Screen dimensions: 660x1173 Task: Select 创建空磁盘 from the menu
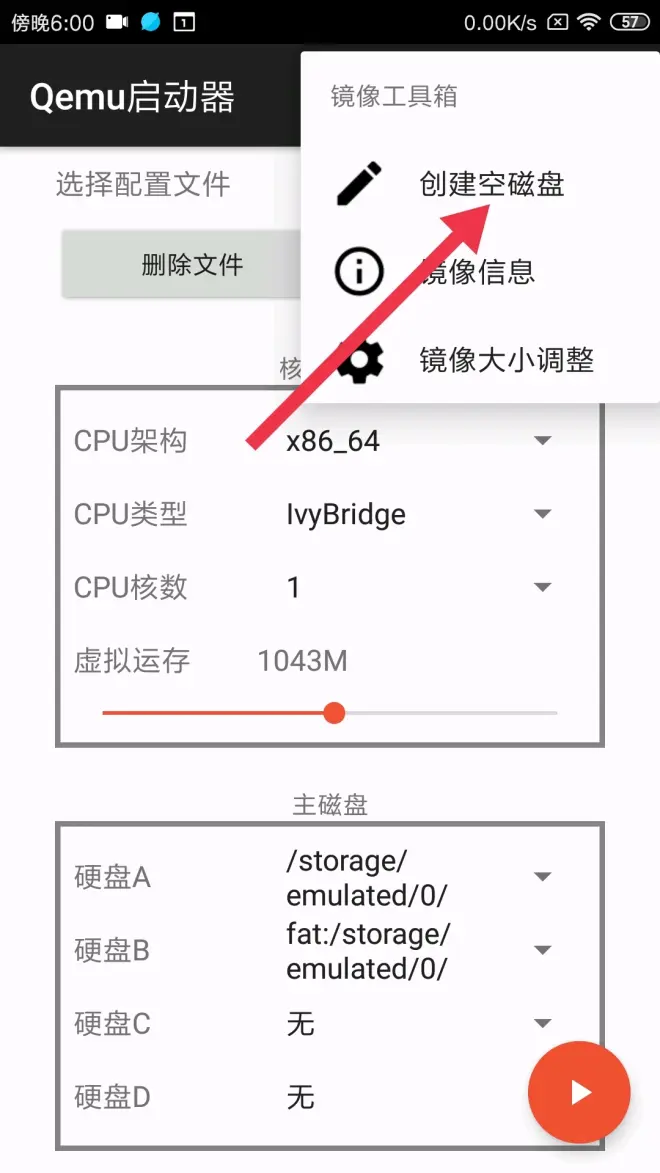click(x=480, y=184)
